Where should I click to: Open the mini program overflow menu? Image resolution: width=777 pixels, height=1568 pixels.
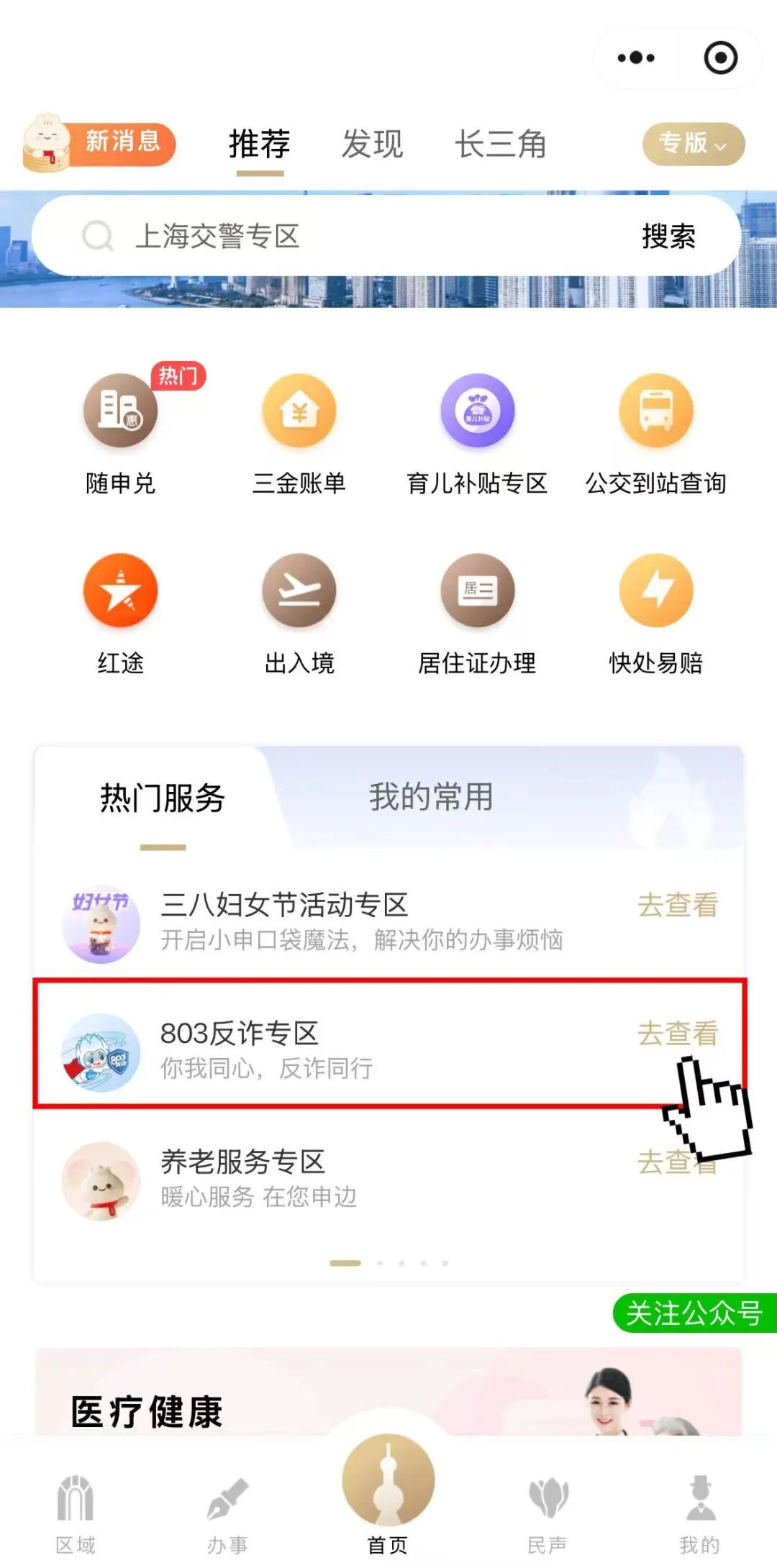coord(636,58)
